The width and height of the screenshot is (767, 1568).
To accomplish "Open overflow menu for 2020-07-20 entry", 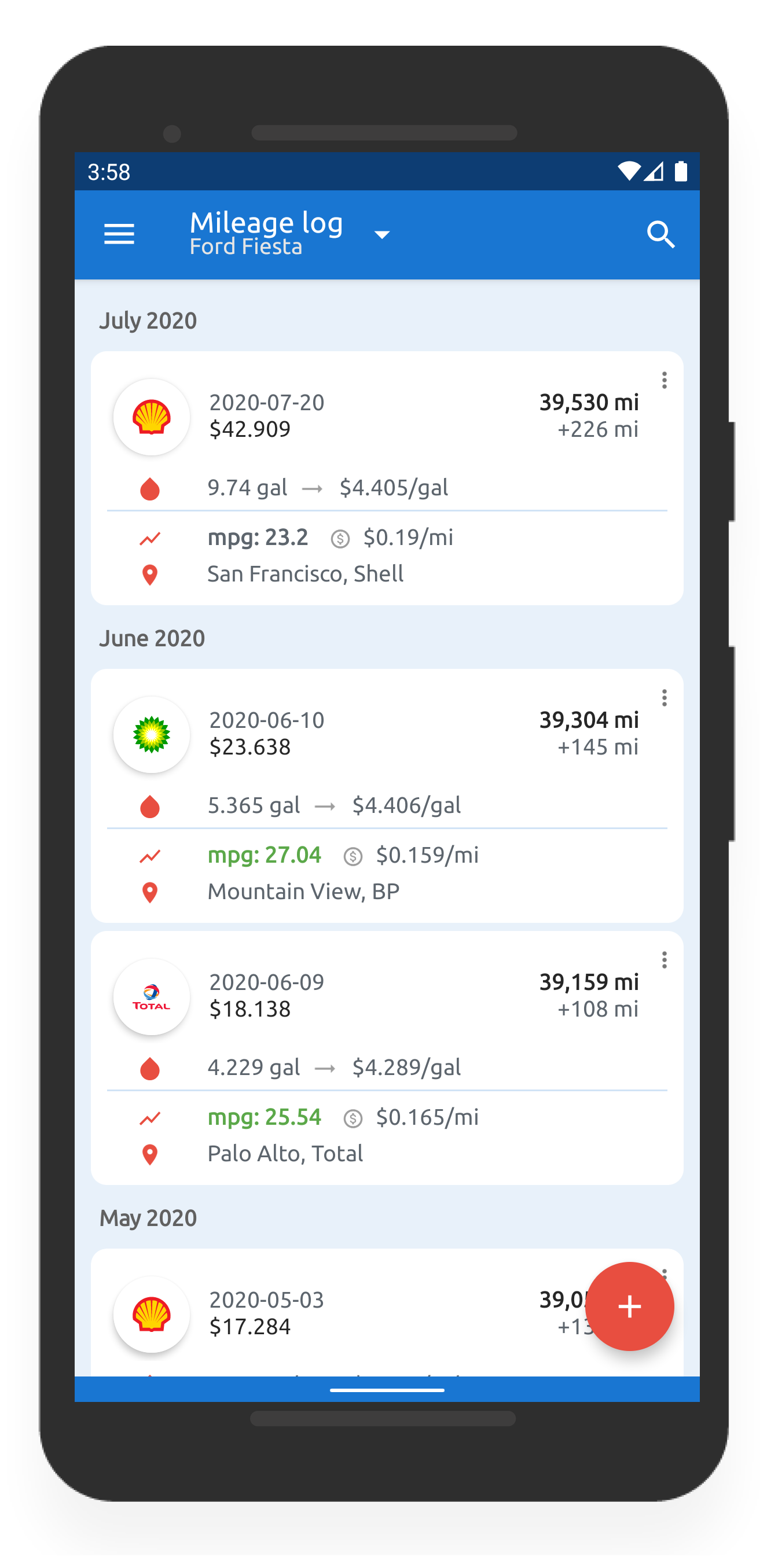I will point(664,381).
